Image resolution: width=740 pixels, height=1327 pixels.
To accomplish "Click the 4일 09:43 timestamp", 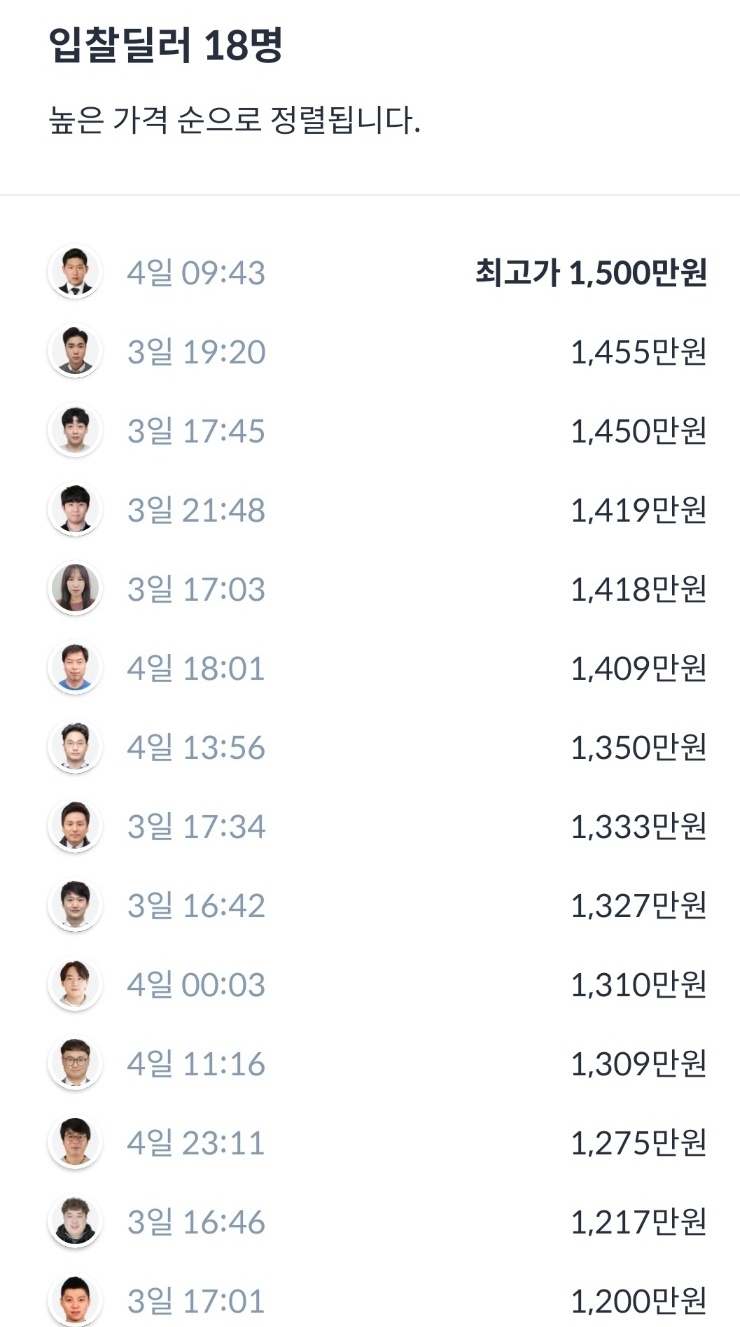I will [x=197, y=270].
